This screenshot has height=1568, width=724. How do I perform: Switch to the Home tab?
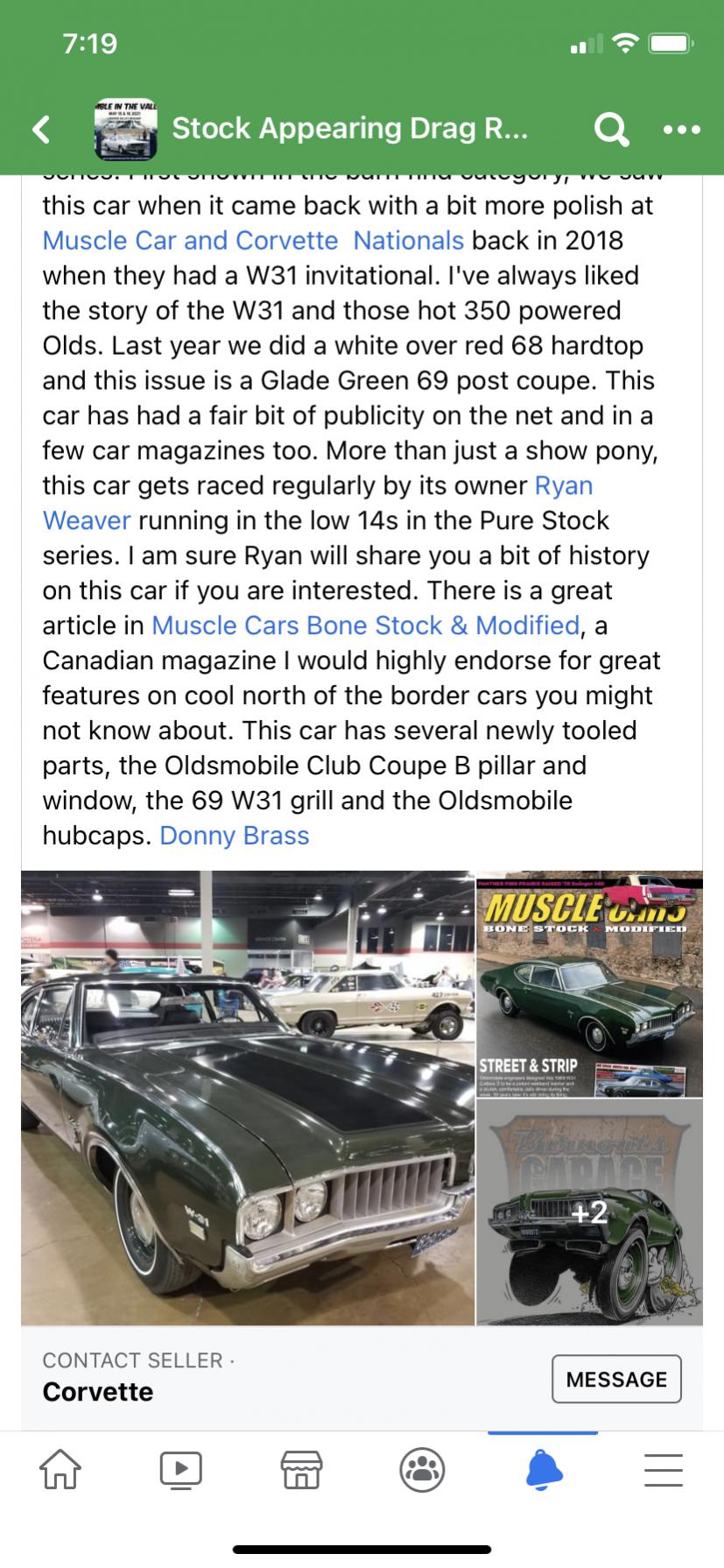(x=60, y=1469)
